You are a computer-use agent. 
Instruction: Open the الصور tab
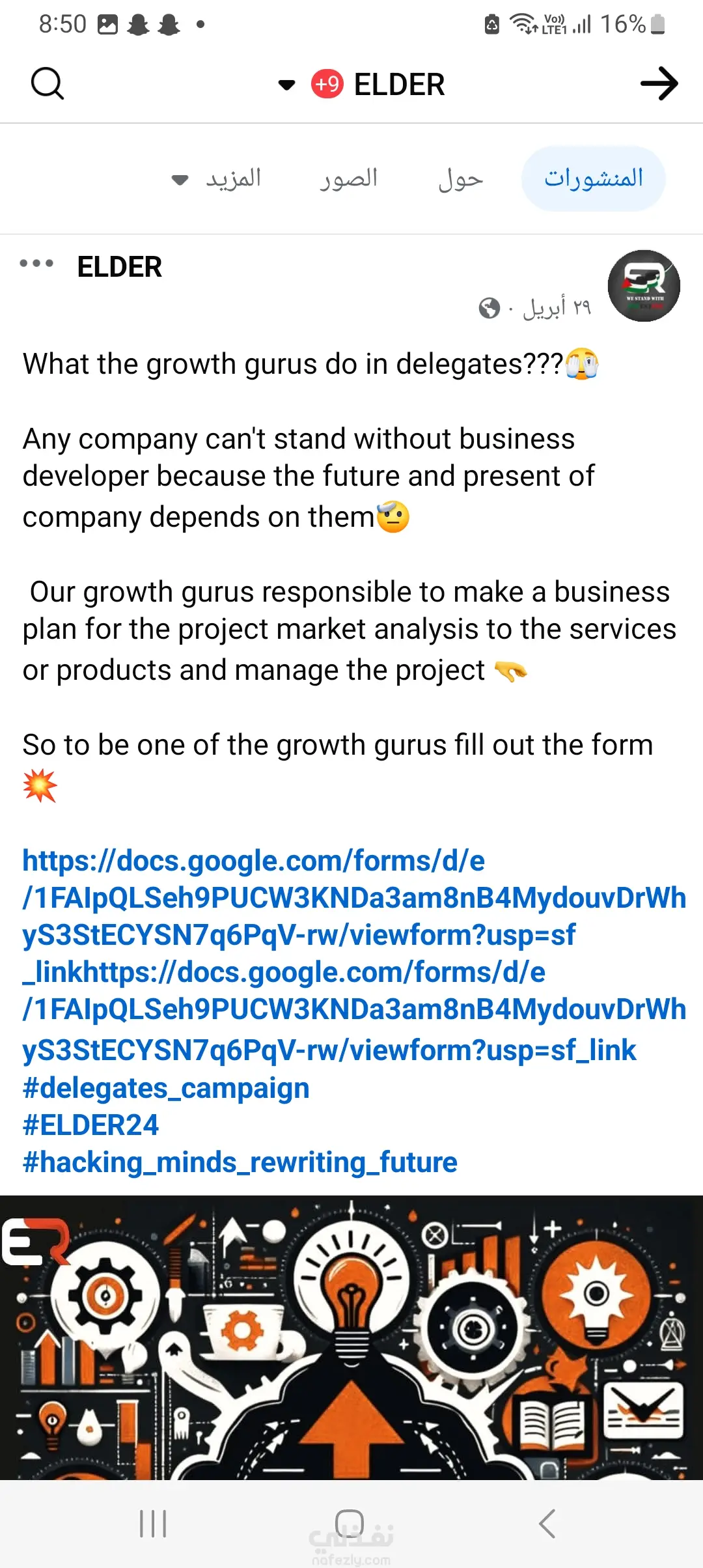tap(348, 179)
